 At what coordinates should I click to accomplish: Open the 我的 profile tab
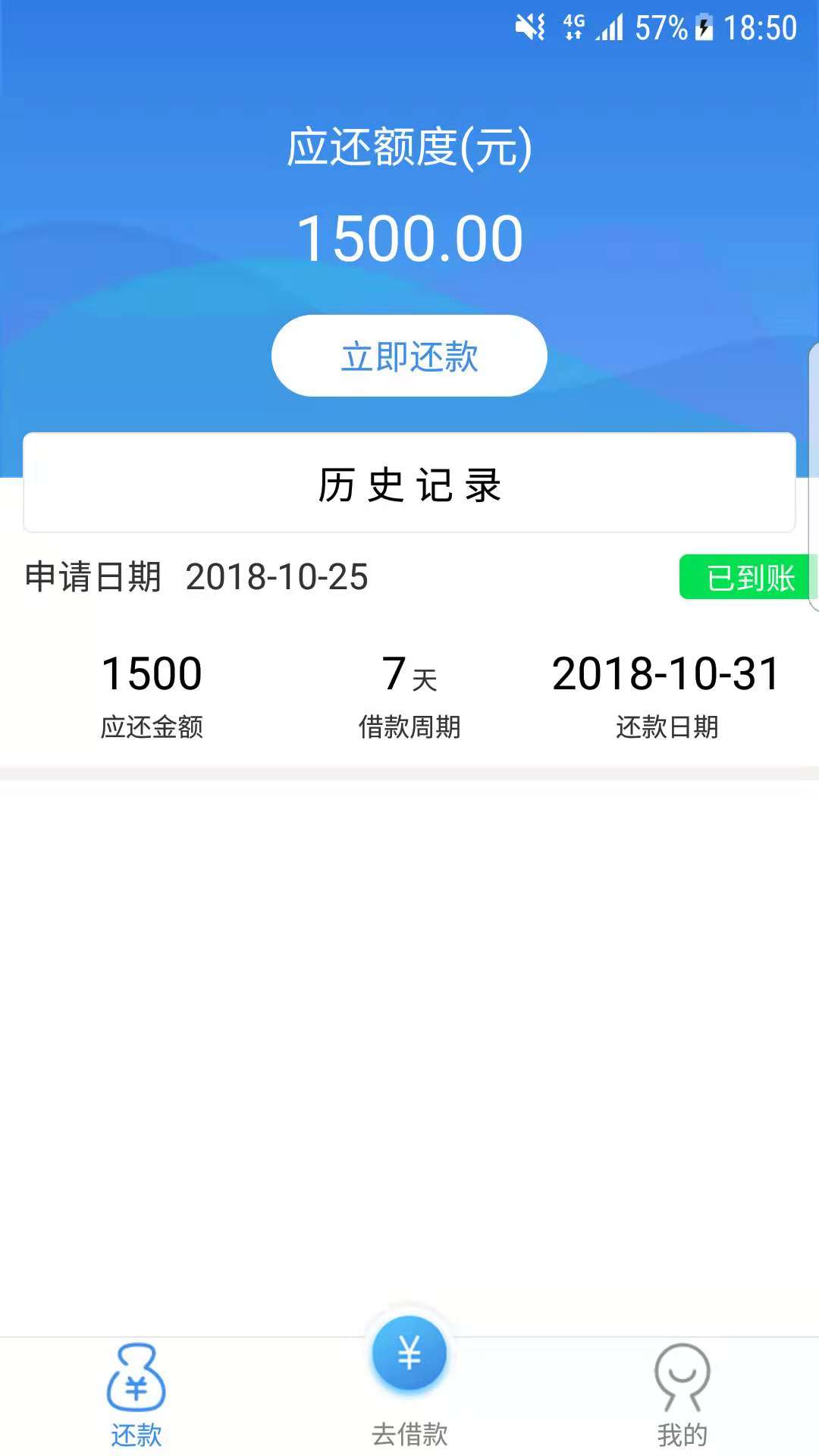[x=682, y=1395]
